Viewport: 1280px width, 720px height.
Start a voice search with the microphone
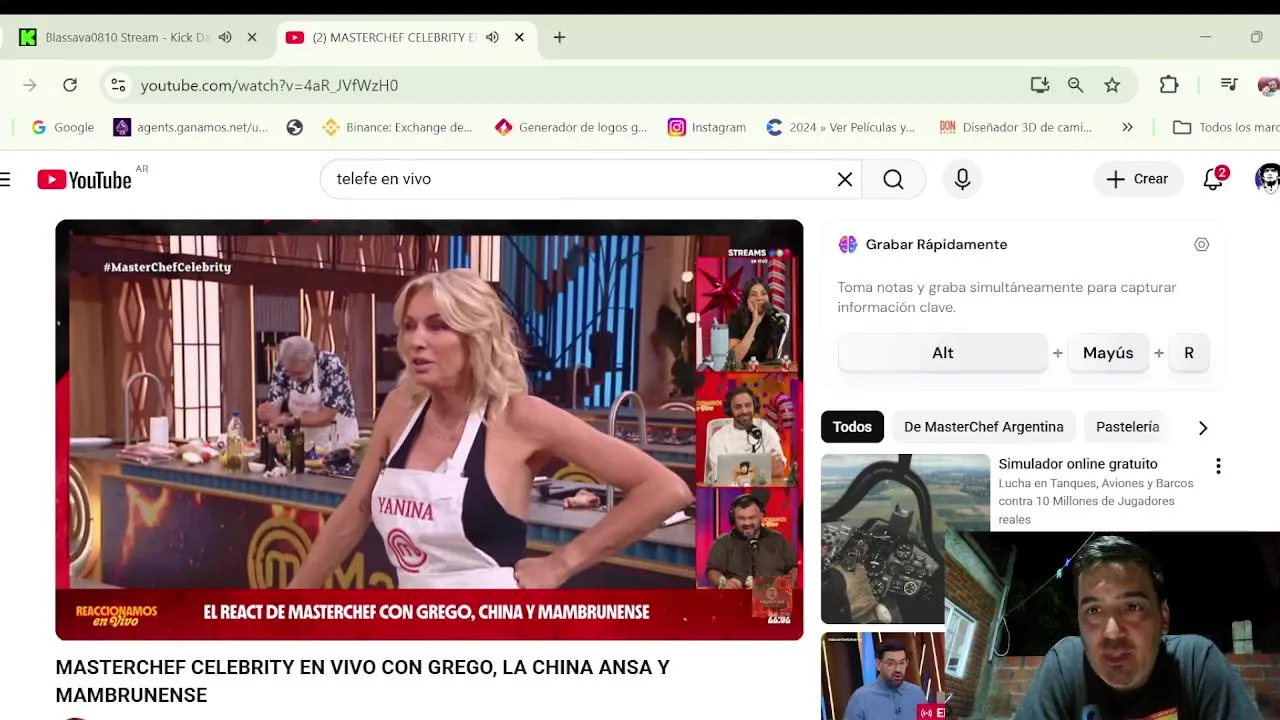(x=962, y=179)
